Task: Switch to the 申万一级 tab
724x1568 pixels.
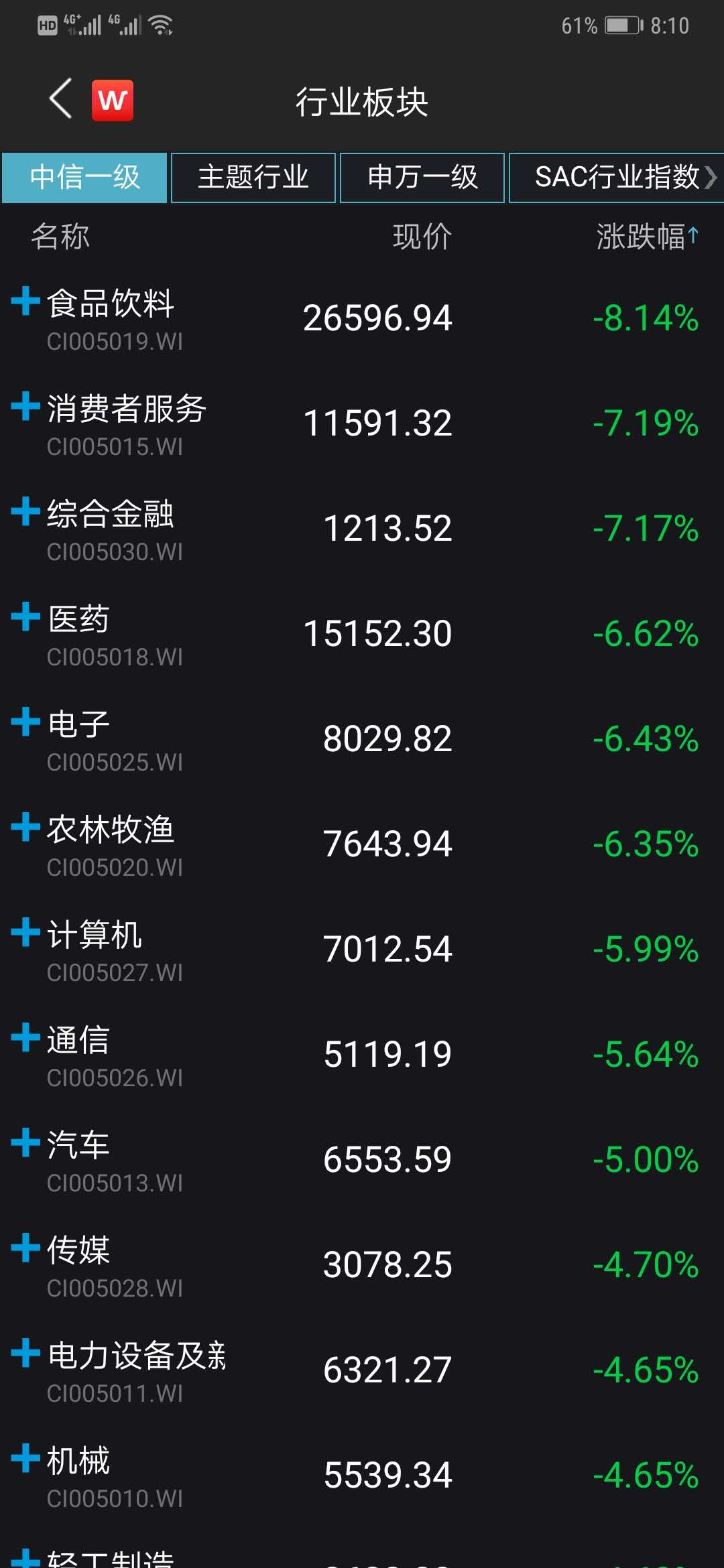Action: pyautogui.click(x=422, y=178)
